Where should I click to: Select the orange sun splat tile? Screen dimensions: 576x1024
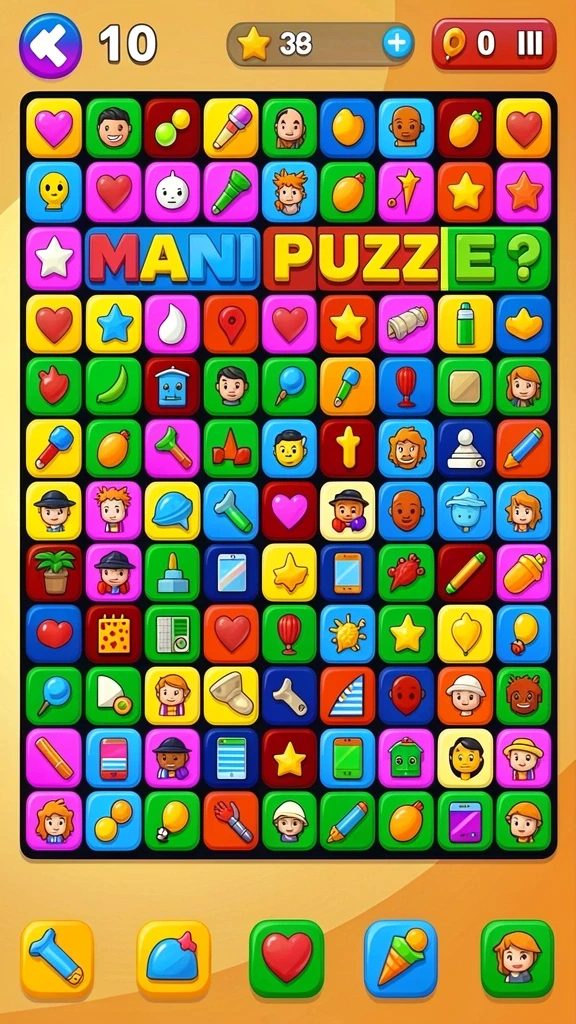point(347,634)
